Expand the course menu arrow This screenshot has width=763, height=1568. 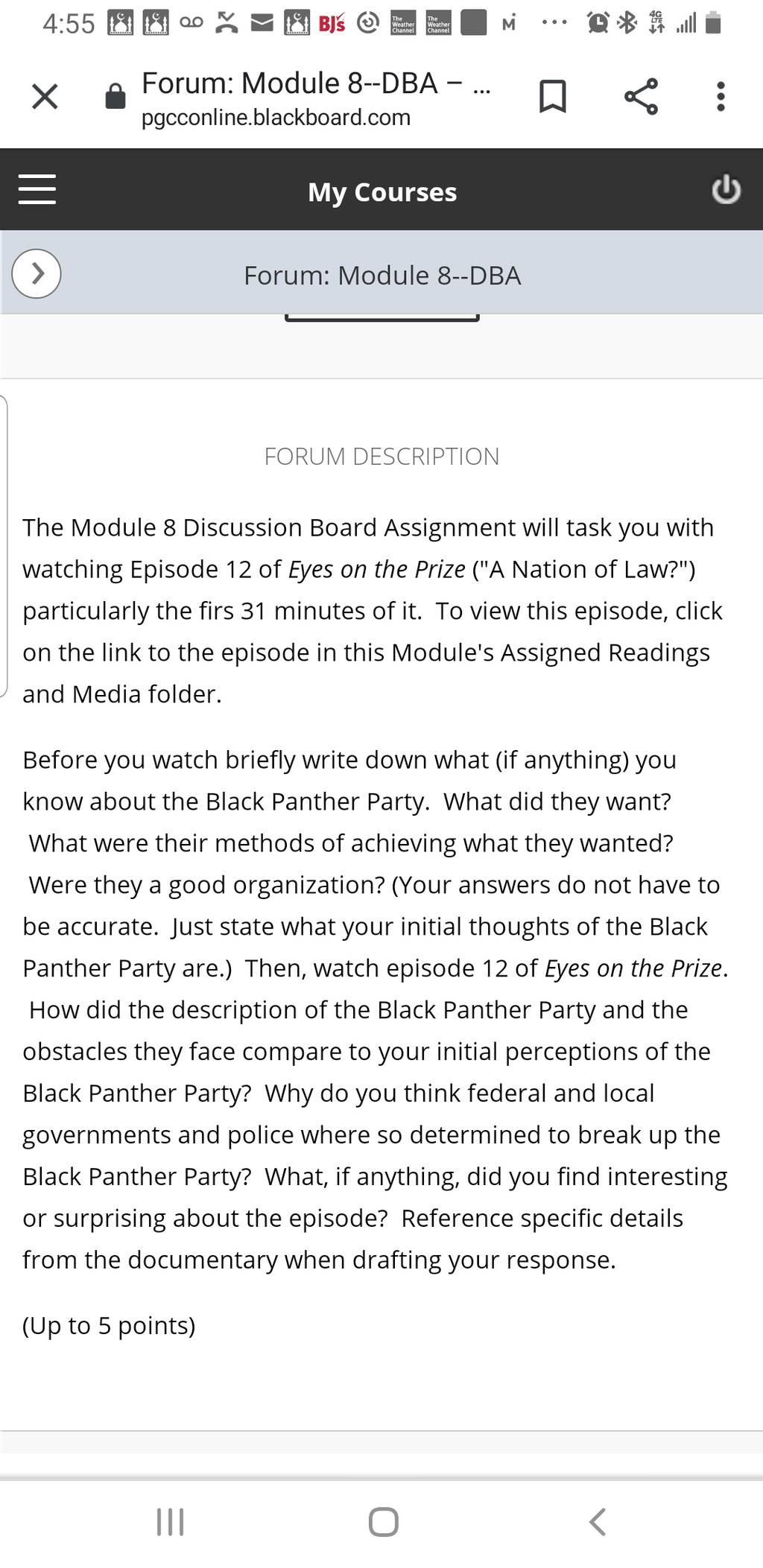tap(37, 273)
